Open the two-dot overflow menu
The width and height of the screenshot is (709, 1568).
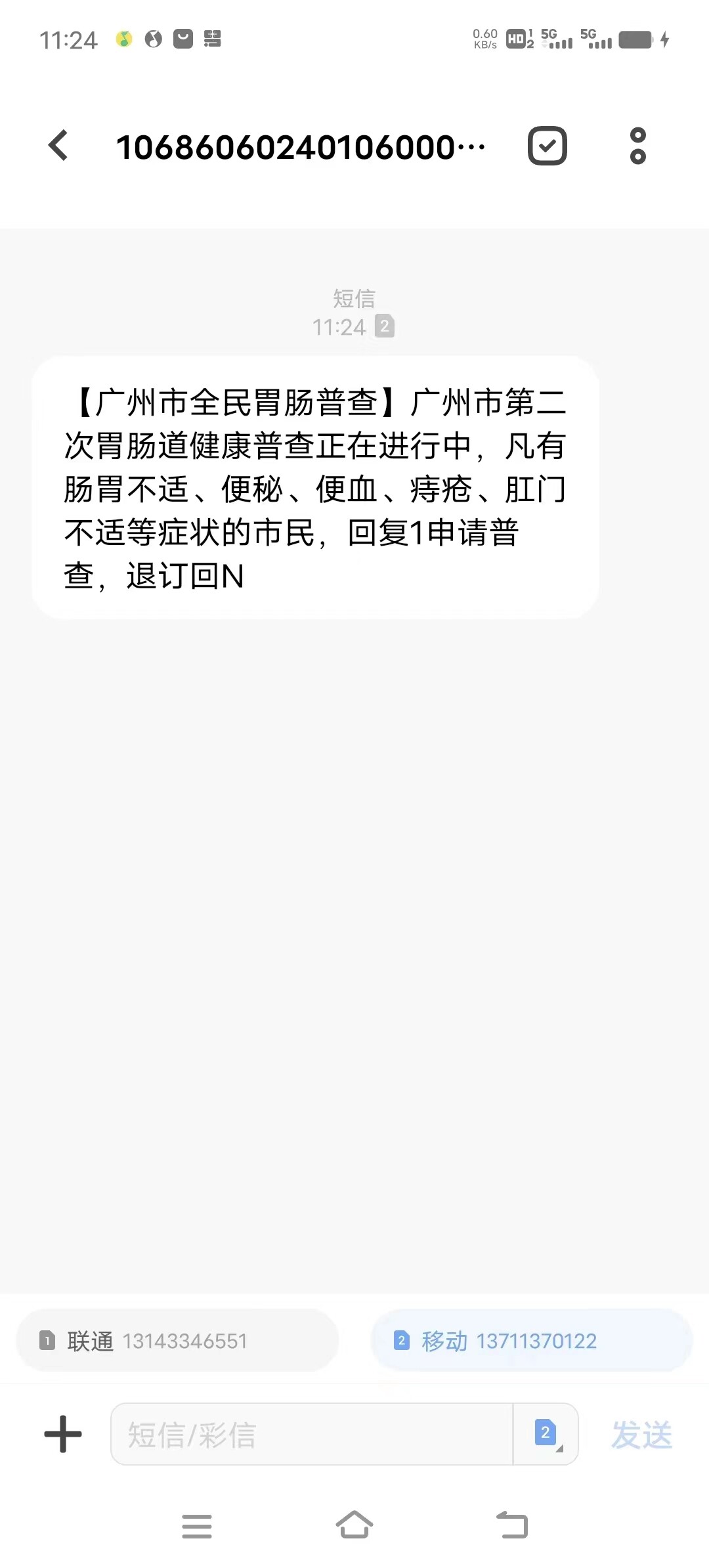tap(637, 146)
